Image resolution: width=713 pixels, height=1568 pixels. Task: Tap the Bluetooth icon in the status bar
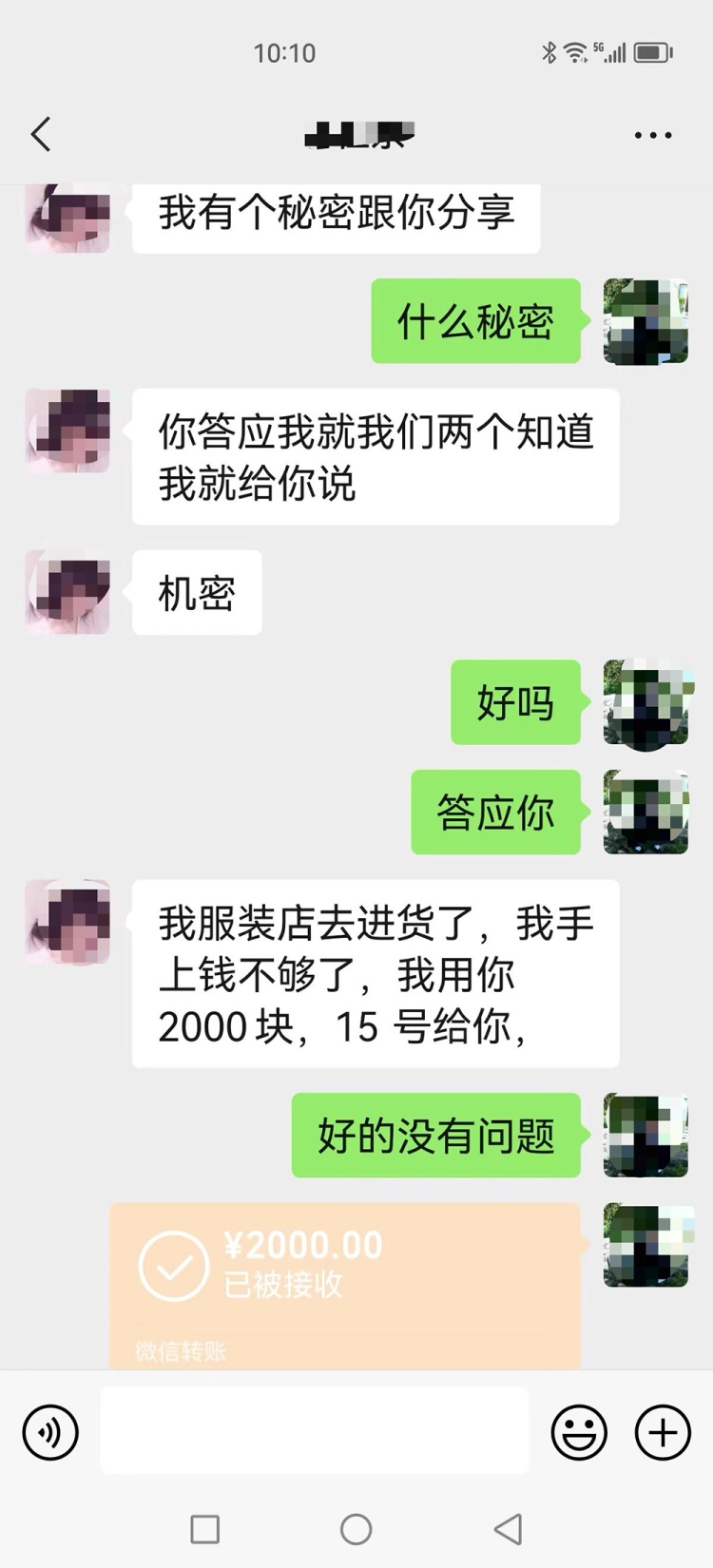pyautogui.click(x=547, y=52)
